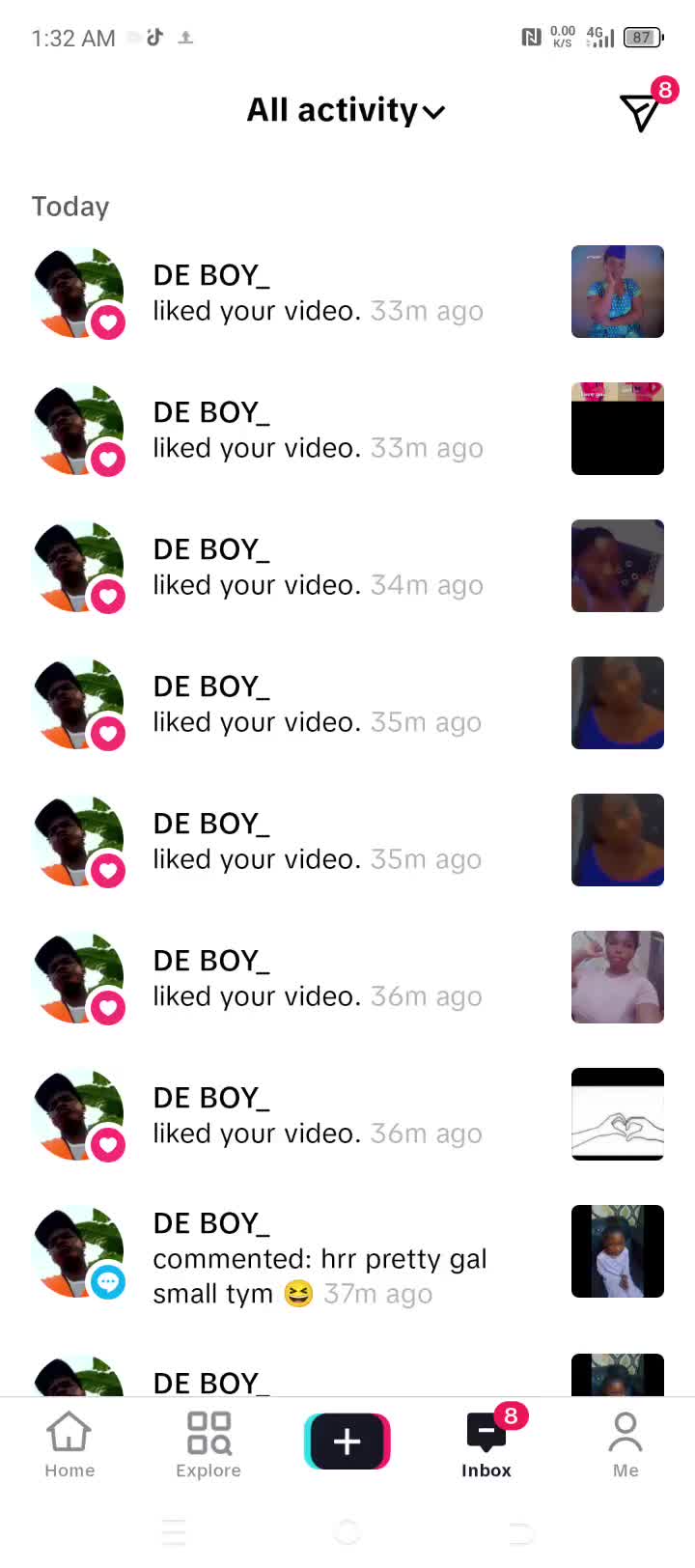Viewport: 695px width, 1568px height.
Task: Switch to the Explore tab
Action: click(208, 1443)
